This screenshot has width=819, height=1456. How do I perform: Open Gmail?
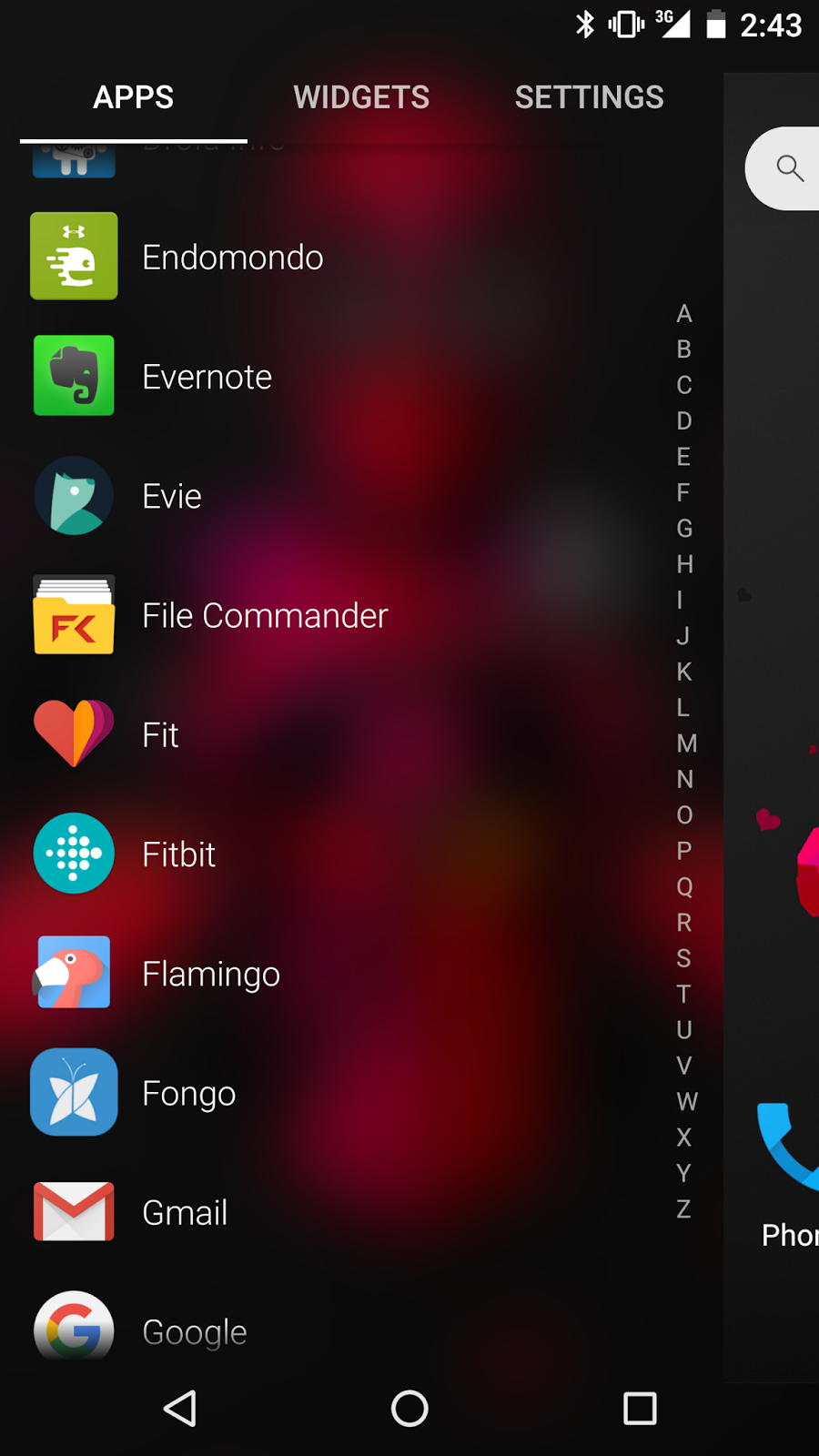[x=185, y=1213]
